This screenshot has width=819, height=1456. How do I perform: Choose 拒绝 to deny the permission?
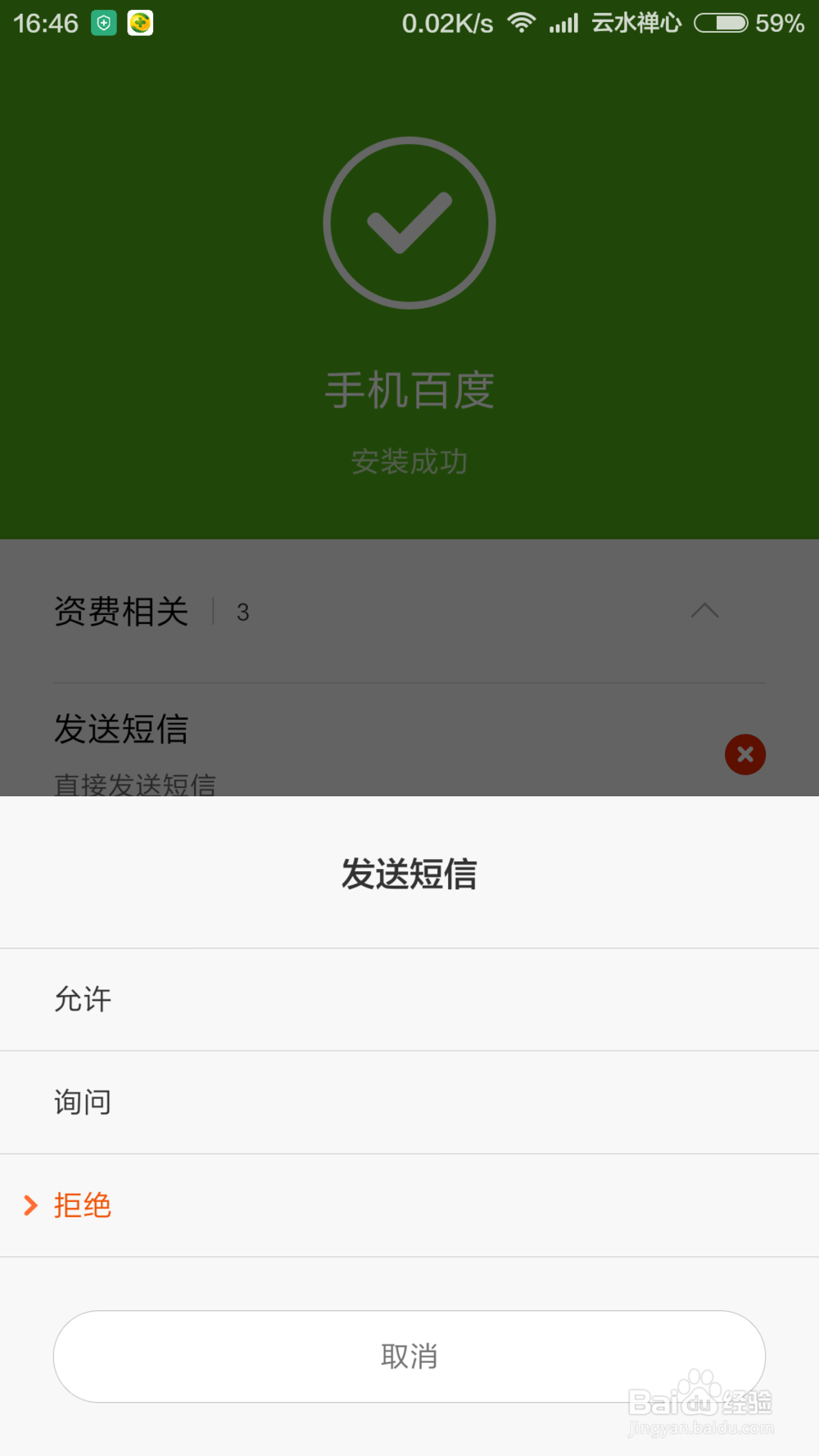point(82,1204)
